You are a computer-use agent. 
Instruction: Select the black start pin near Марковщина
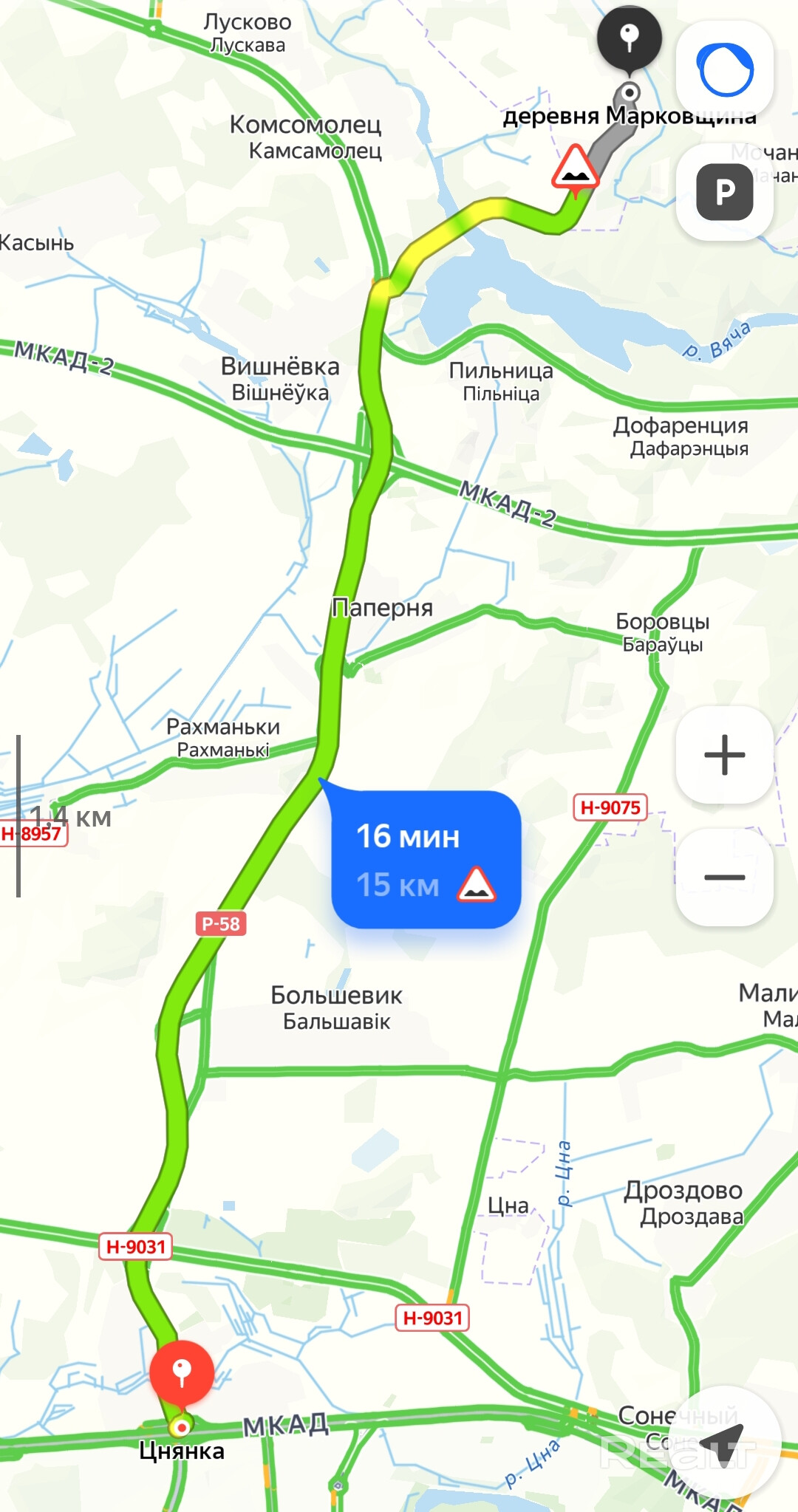pyautogui.click(x=630, y=37)
